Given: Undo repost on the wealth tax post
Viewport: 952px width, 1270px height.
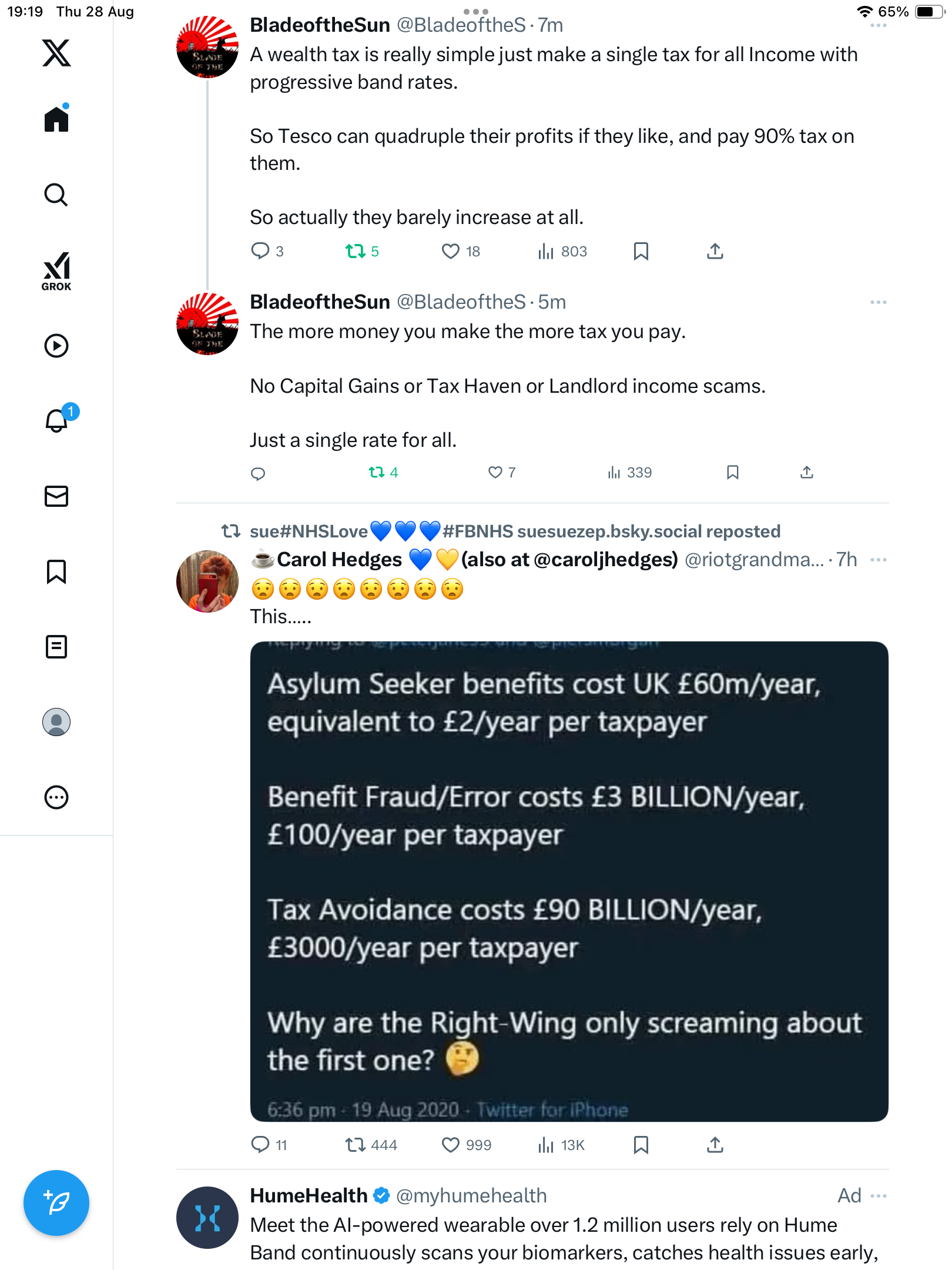Looking at the screenshot, I should tap(355, 252).
